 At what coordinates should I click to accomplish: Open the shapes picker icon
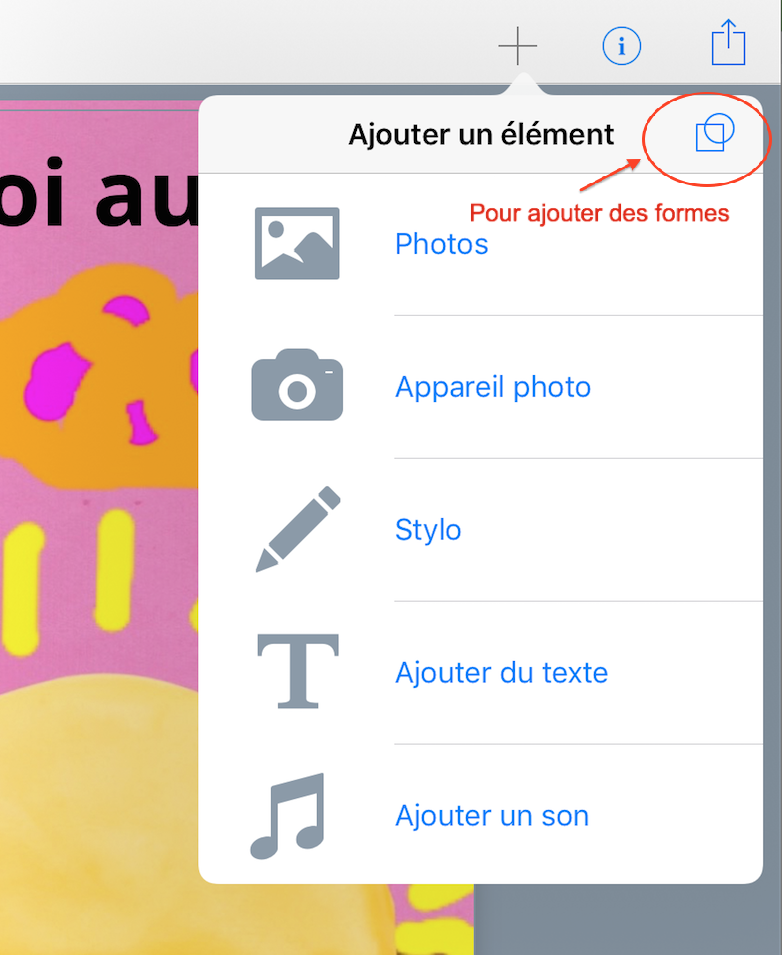714,133
